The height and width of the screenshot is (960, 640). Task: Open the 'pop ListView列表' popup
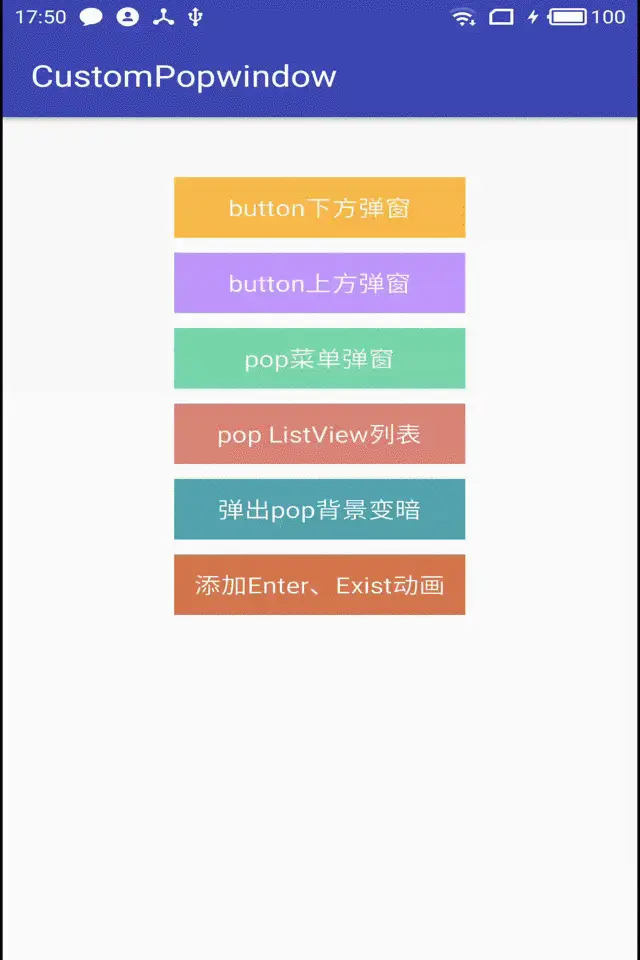[319, 434]
